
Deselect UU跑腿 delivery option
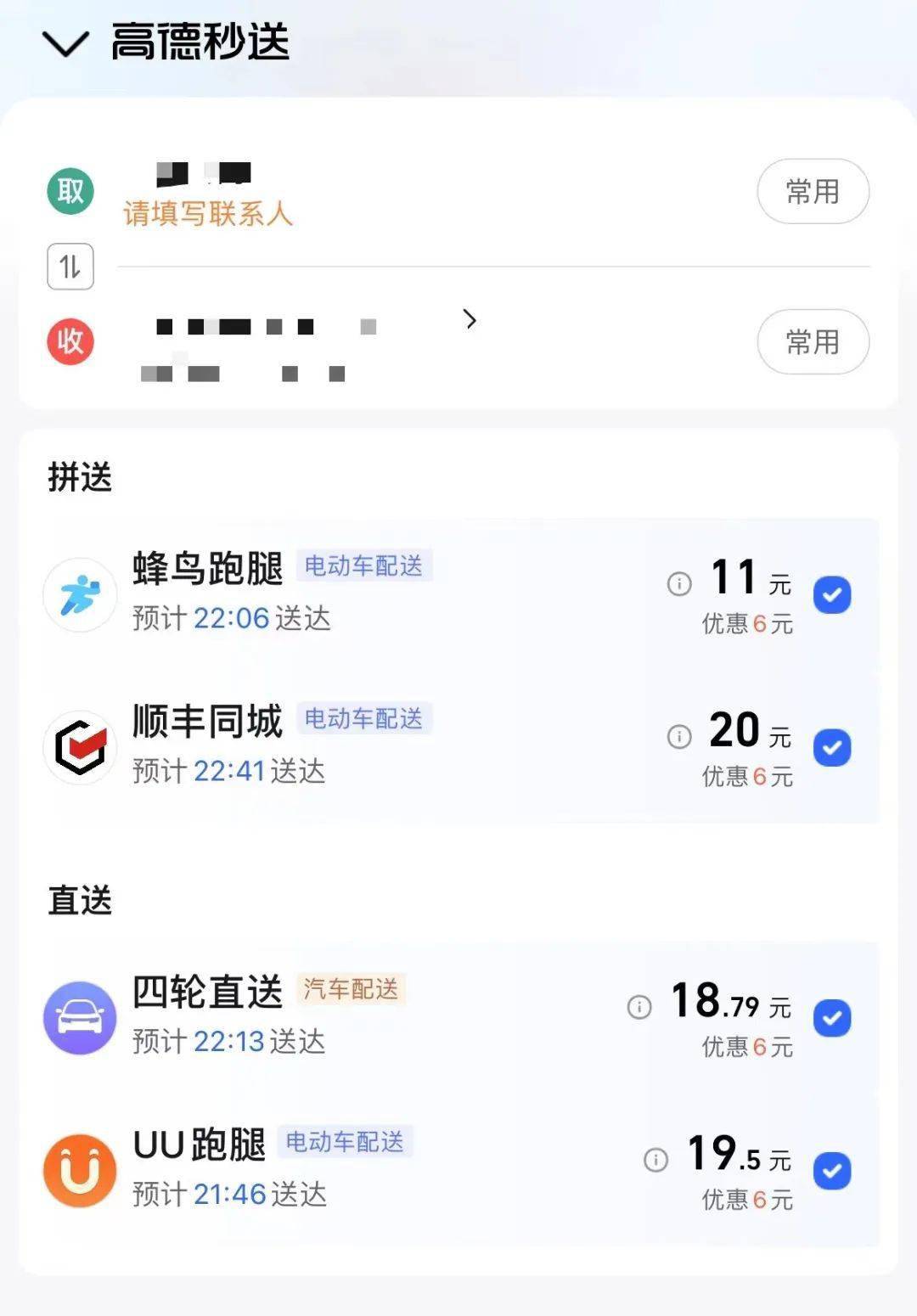tap(832, 1170)
